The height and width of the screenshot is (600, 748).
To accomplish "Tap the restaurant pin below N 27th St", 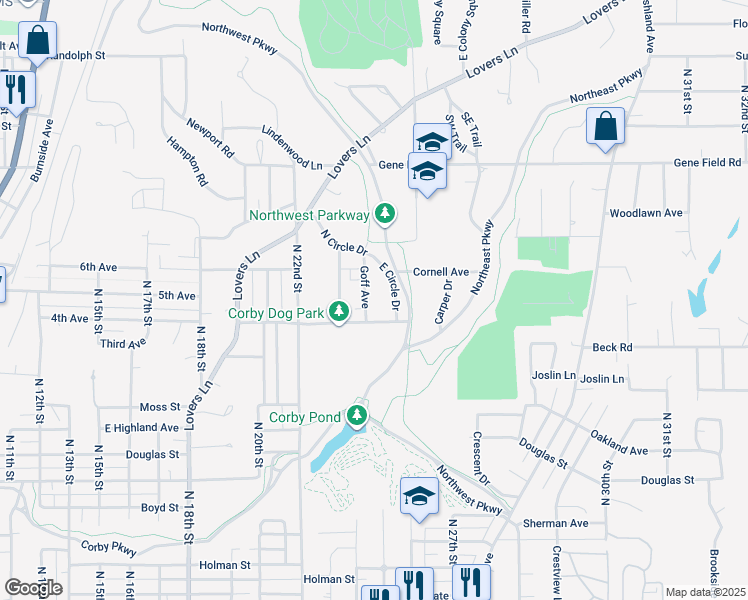I will click(x=471, y=581).
